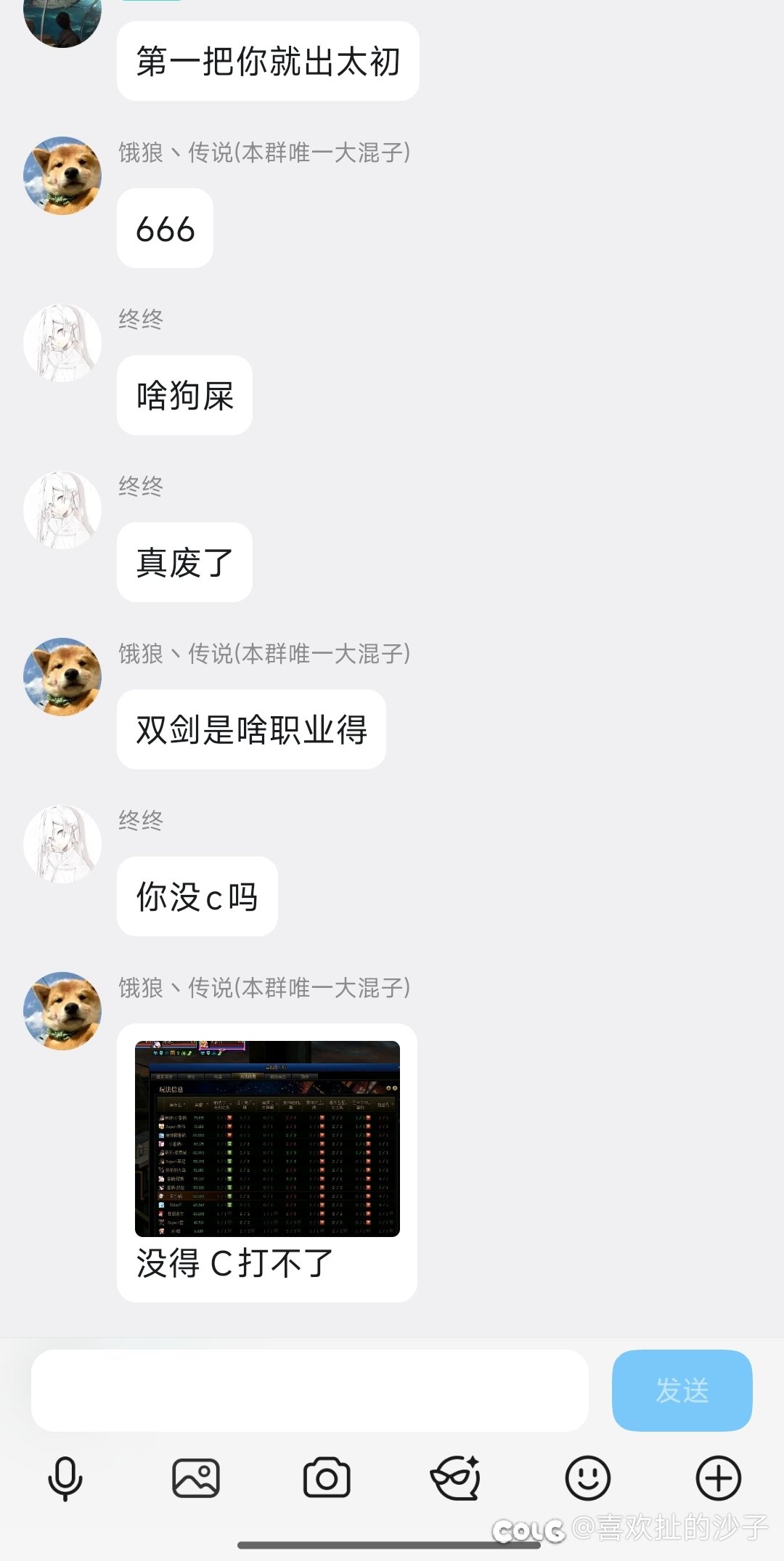Tap the 发送 send button

coord(682,1390)
